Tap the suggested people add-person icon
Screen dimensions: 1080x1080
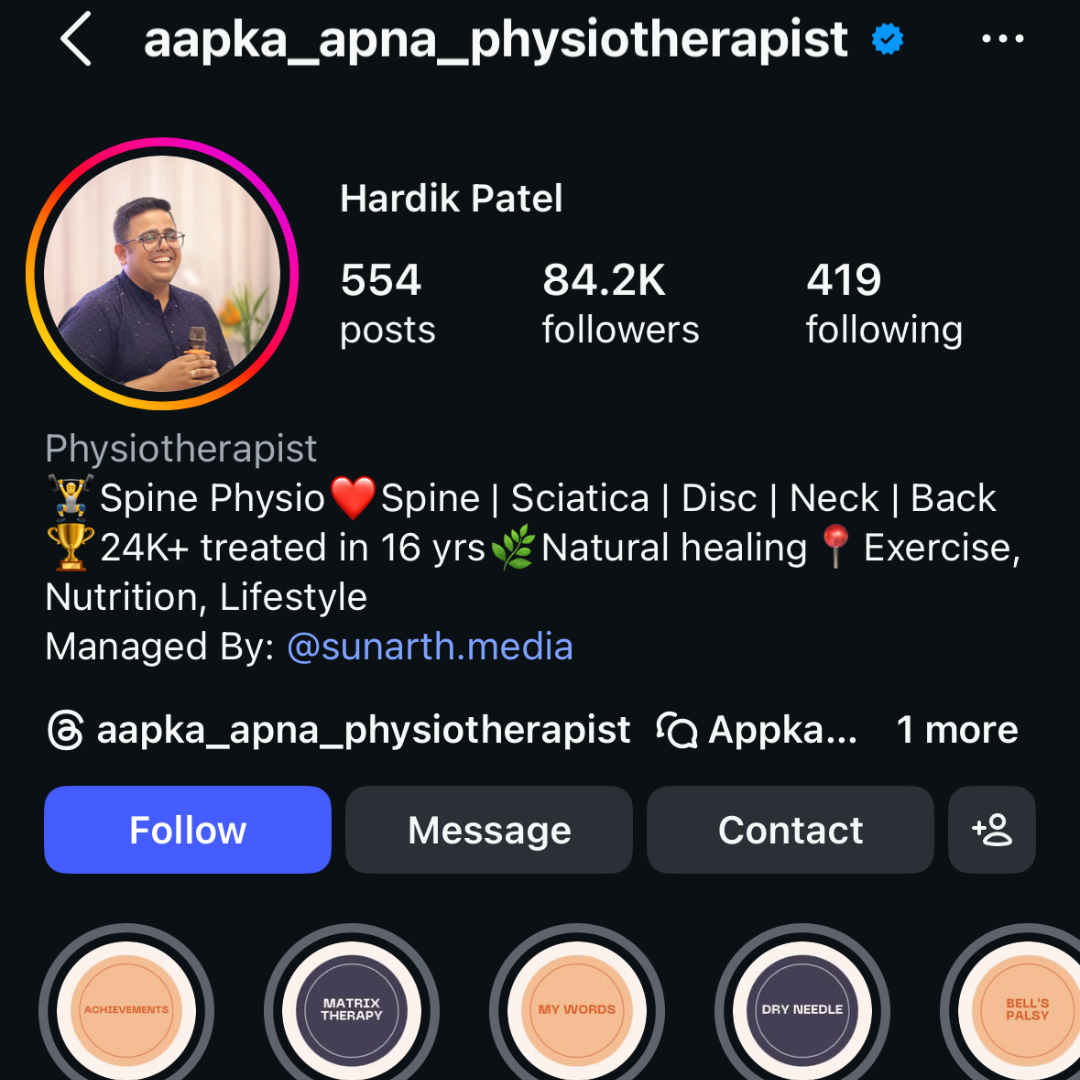(992, 830)
